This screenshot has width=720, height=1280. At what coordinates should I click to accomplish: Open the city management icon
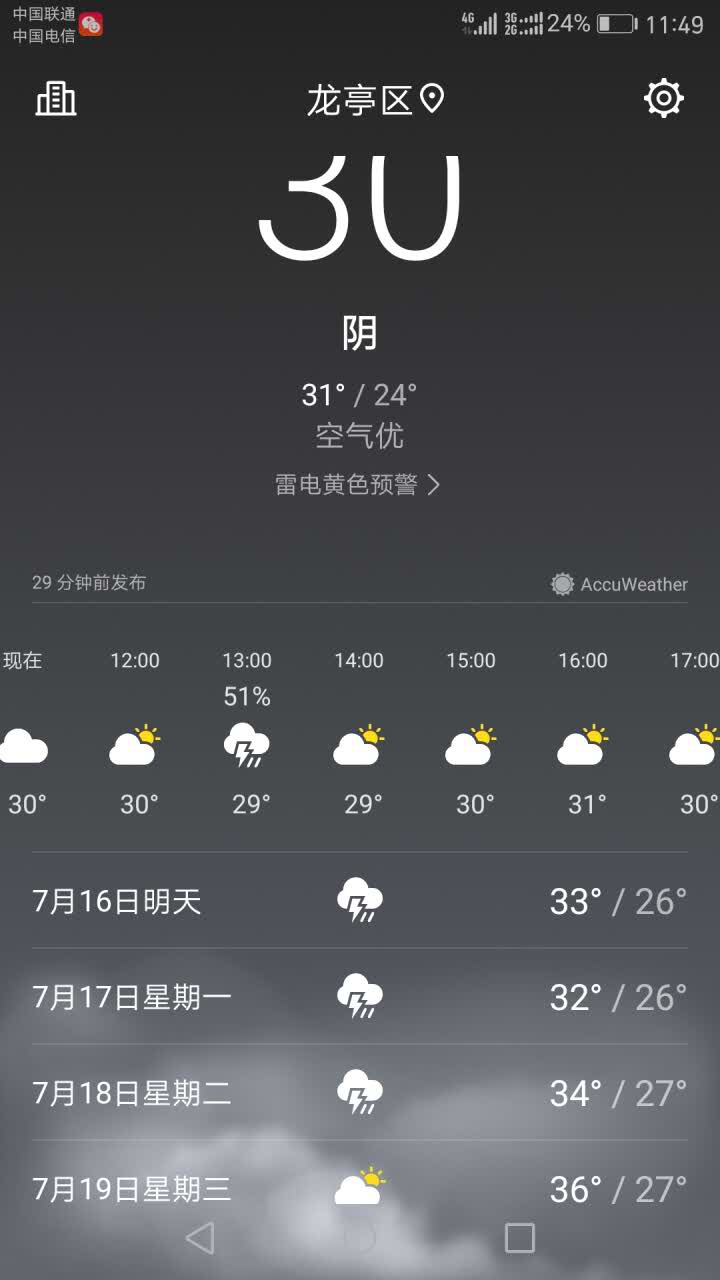(56, 98)
